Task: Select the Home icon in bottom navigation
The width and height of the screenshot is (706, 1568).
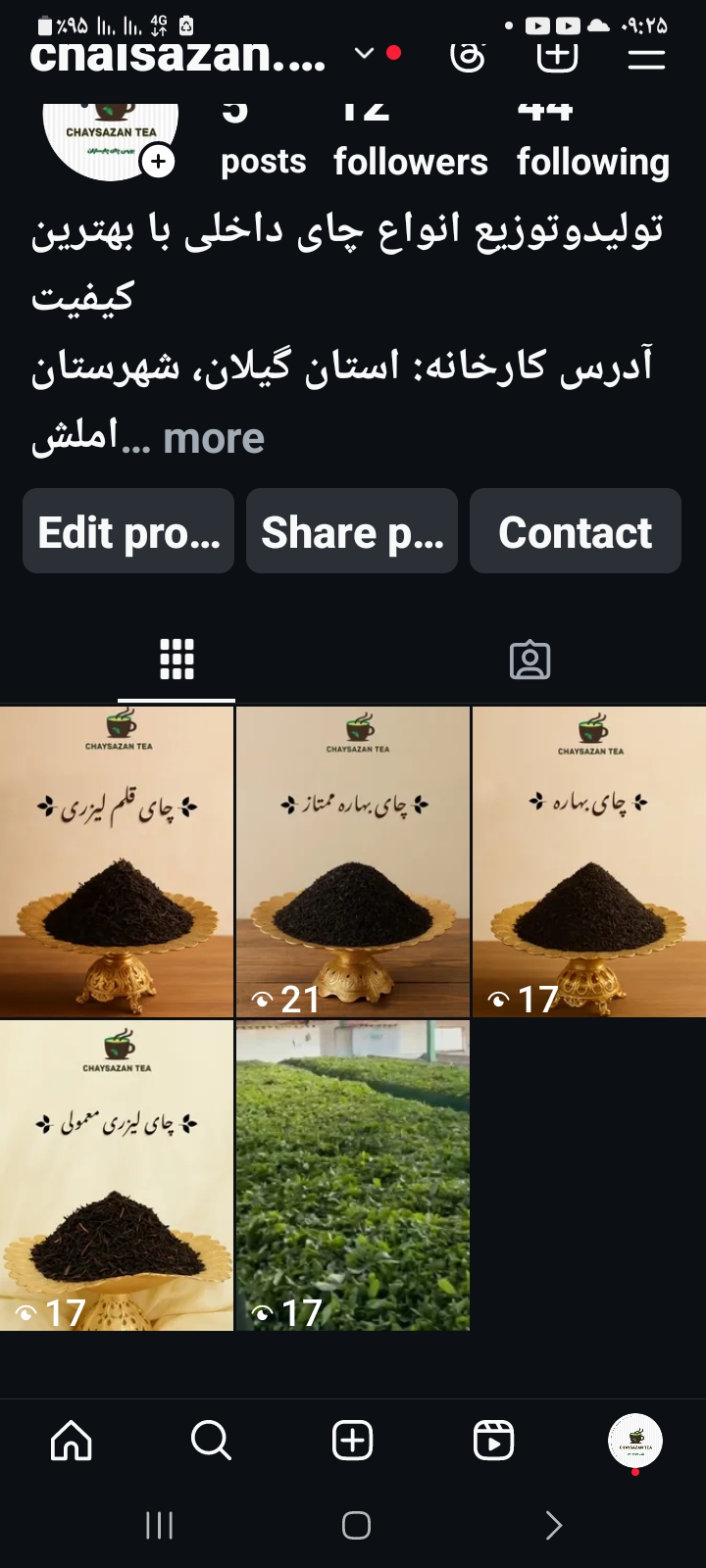Action: point(71,1441)
